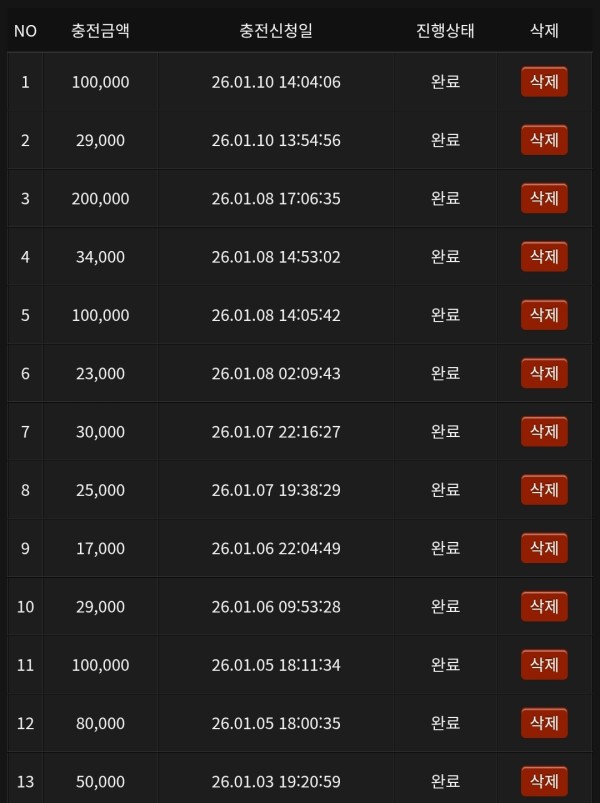Delete the 30,000 charge record

[544, 431]
